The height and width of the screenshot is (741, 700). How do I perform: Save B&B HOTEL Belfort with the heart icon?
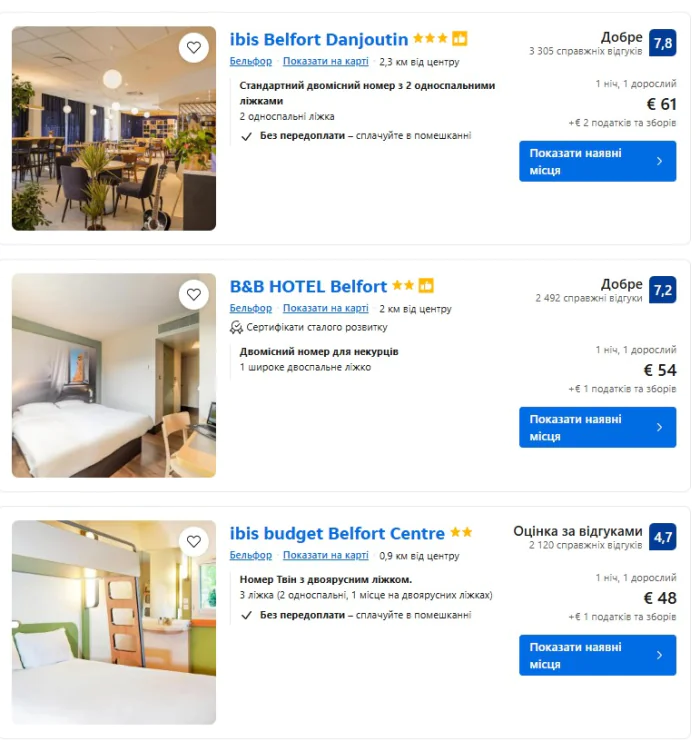tap(194, 294)
